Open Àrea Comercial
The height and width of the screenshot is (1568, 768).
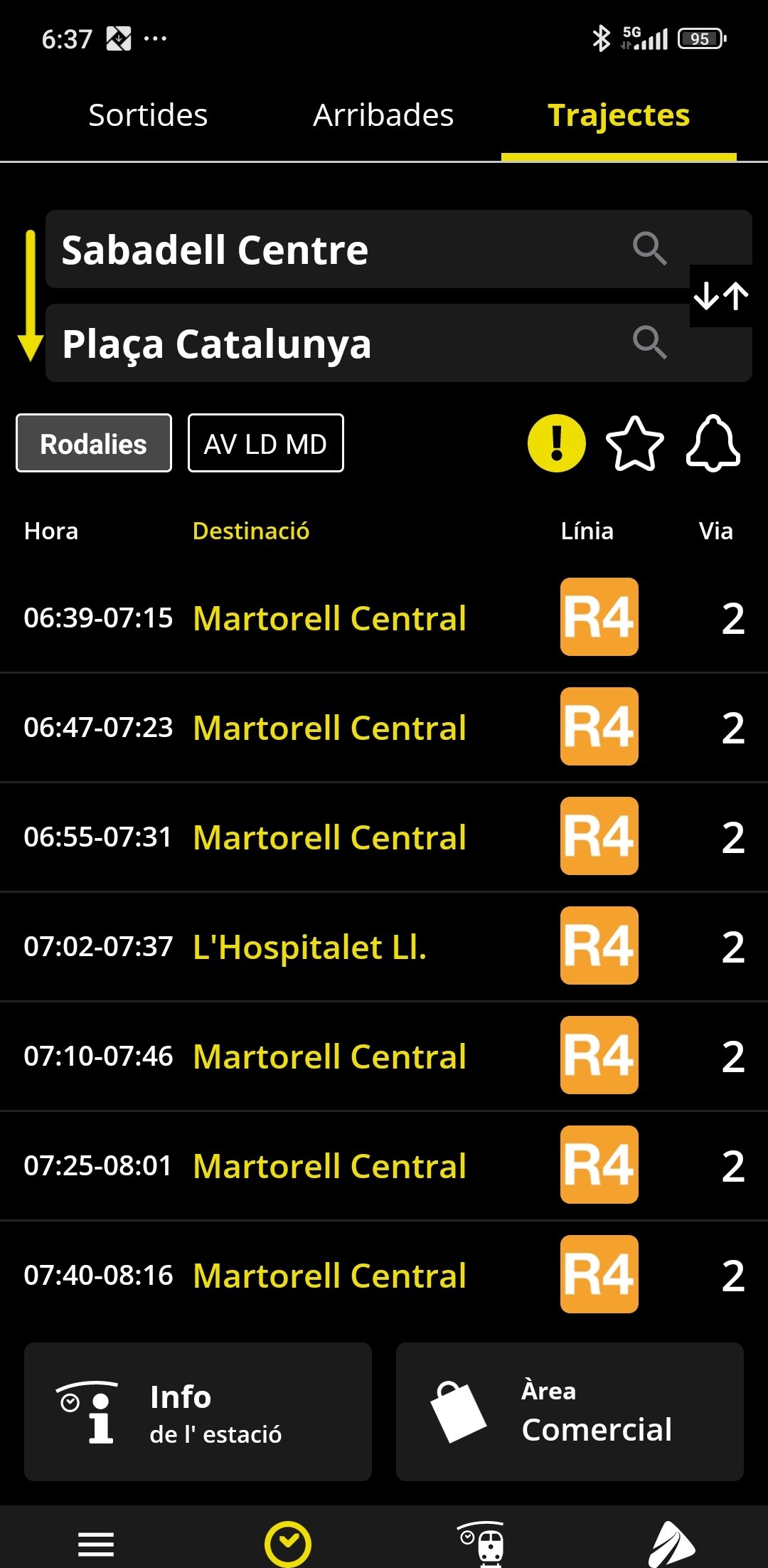(570, 1411)
